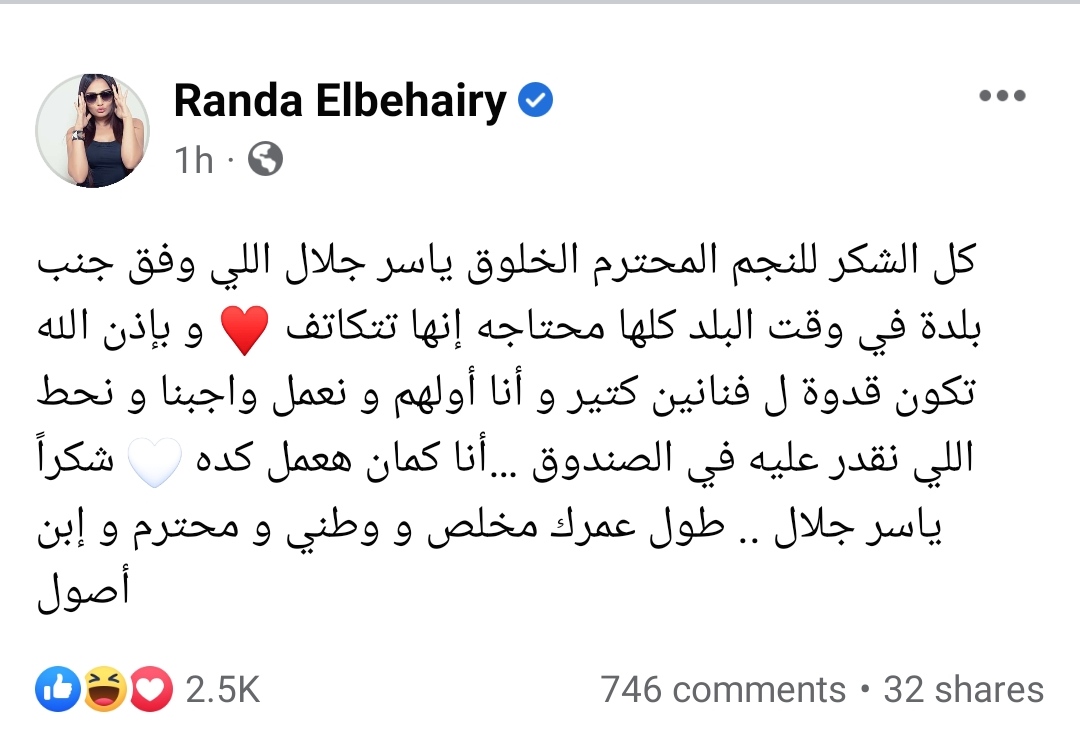The image size is (1080, 746).
Task: Open the 746 comments
Action: [x=723, y=689]
